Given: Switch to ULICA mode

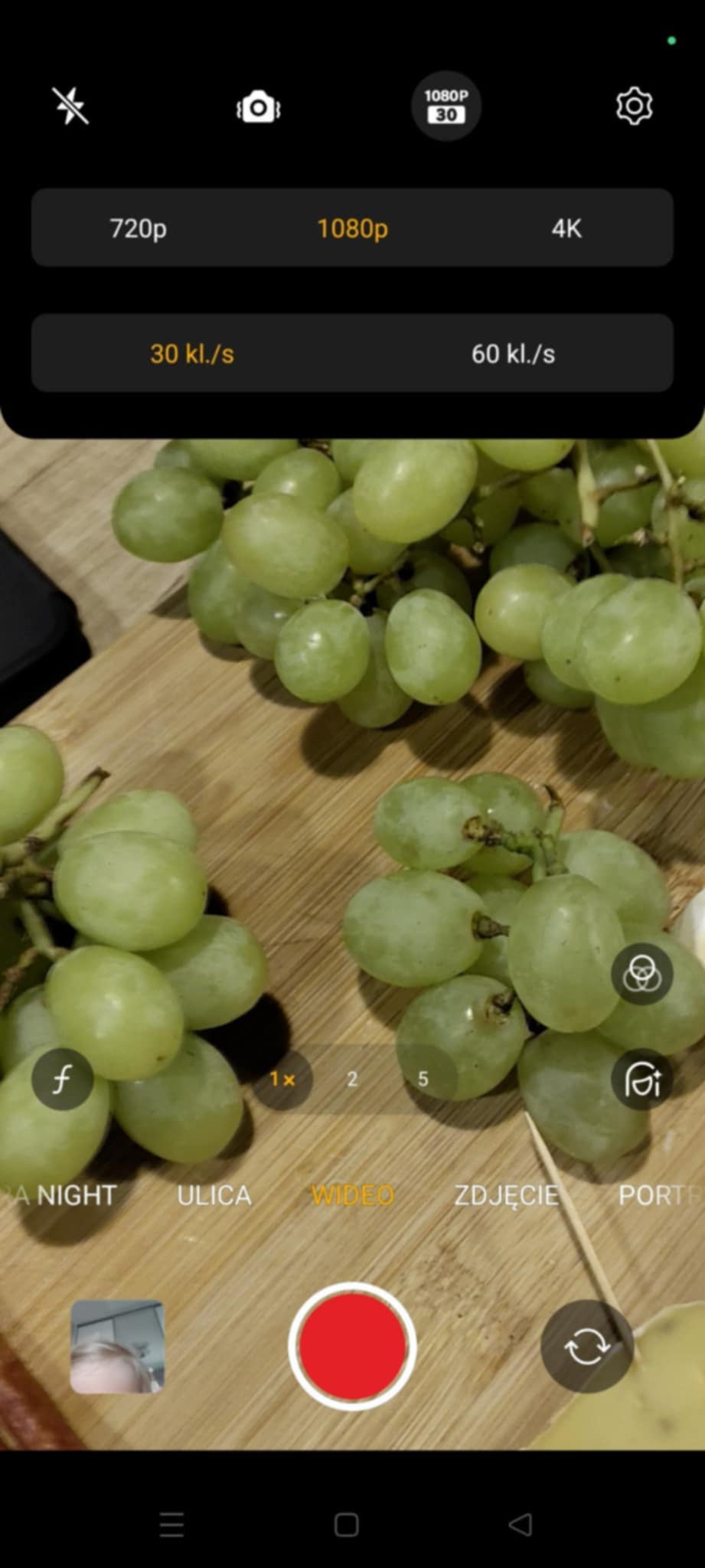Looking at the screenshot, I should (x=214, y=1195).
